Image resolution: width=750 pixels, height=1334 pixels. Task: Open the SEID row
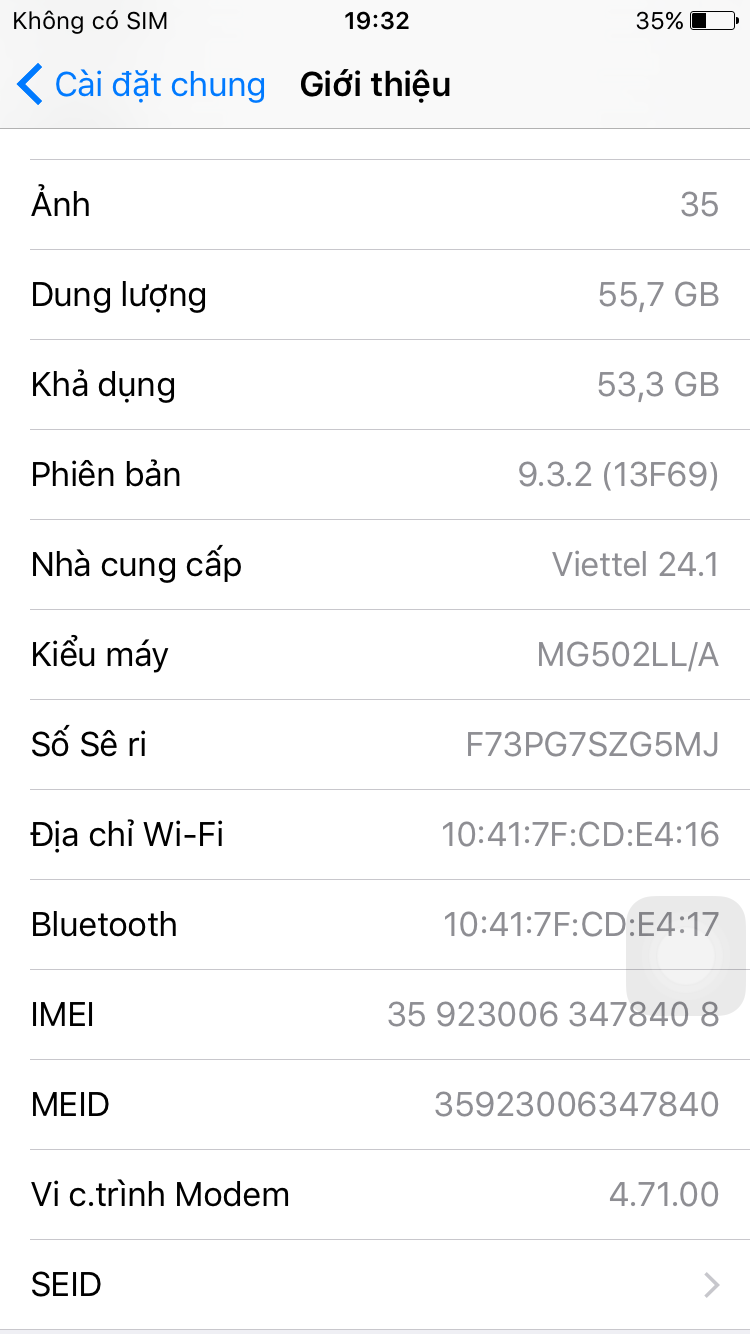375,1285
